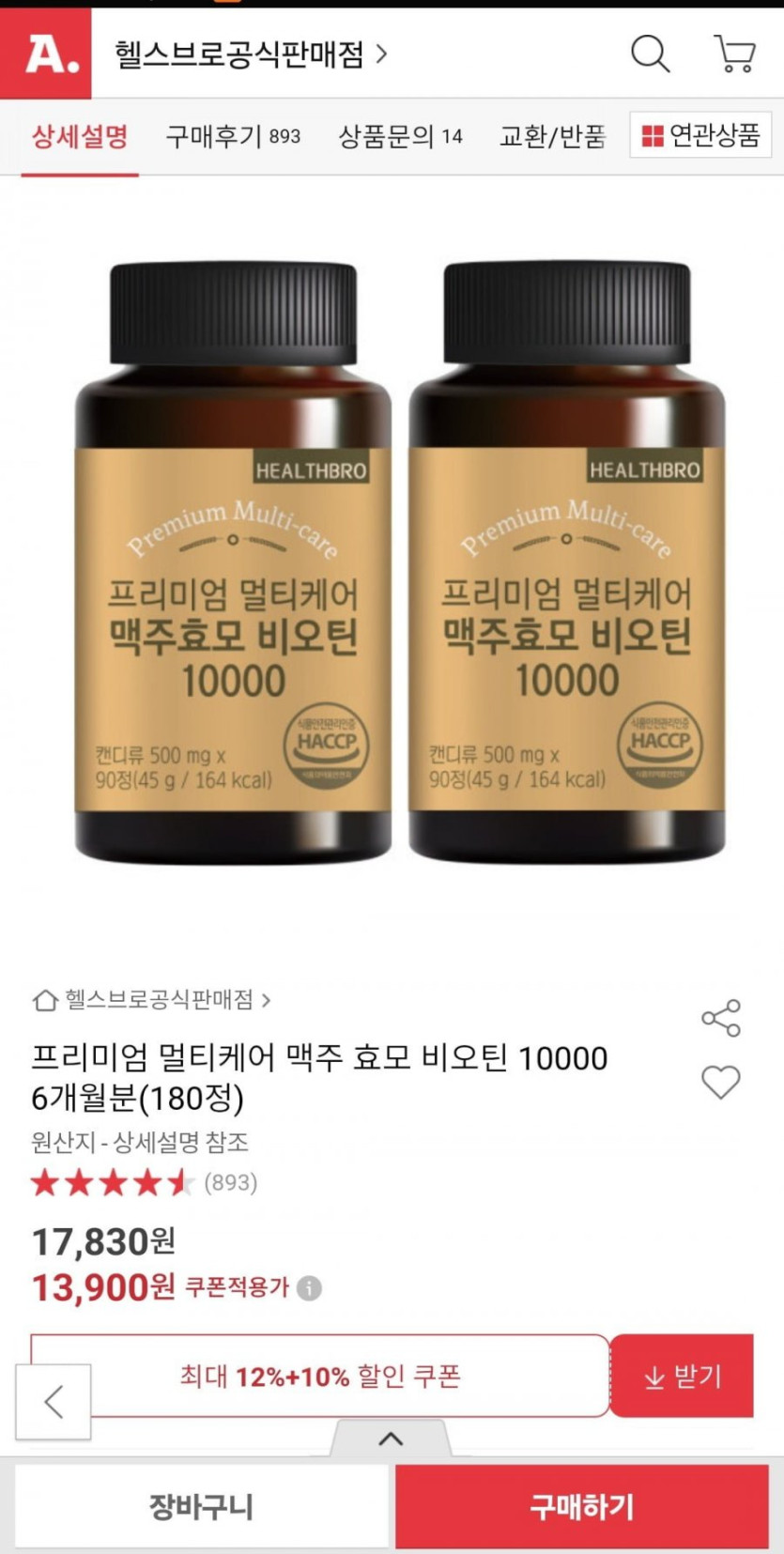
Task: Share this product
Action: [721, 1018]
